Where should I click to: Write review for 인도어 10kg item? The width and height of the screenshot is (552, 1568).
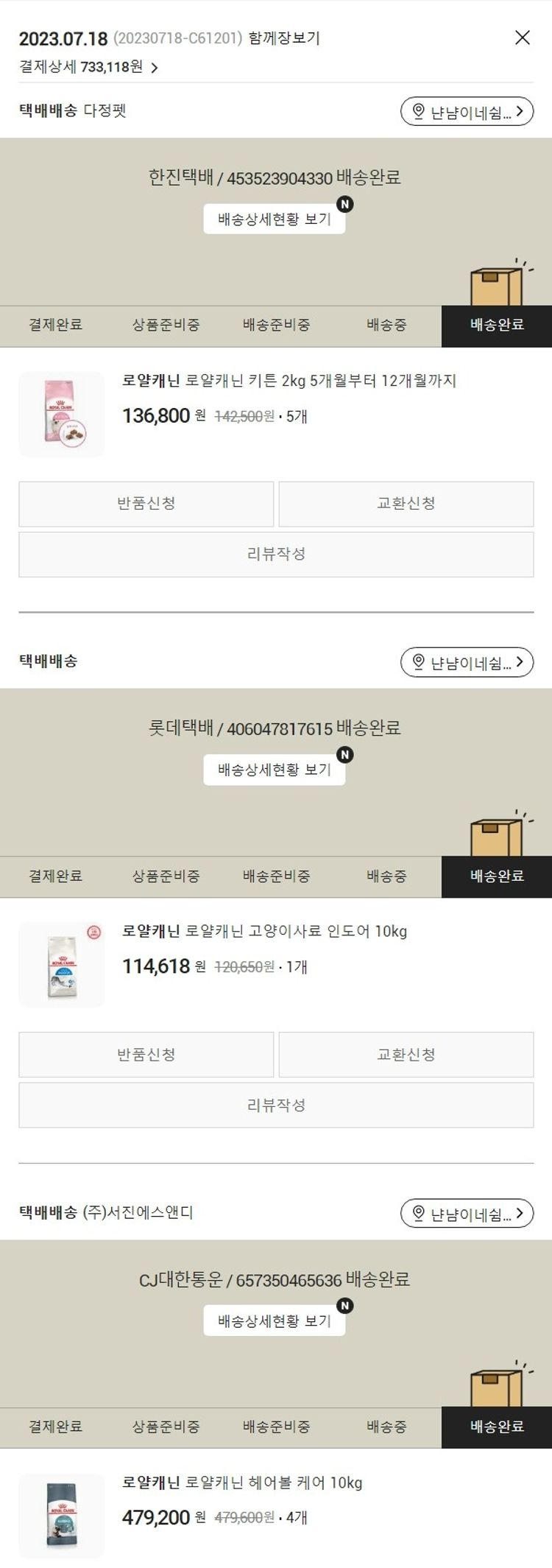pyautogui.click(x=276, y=1105)
